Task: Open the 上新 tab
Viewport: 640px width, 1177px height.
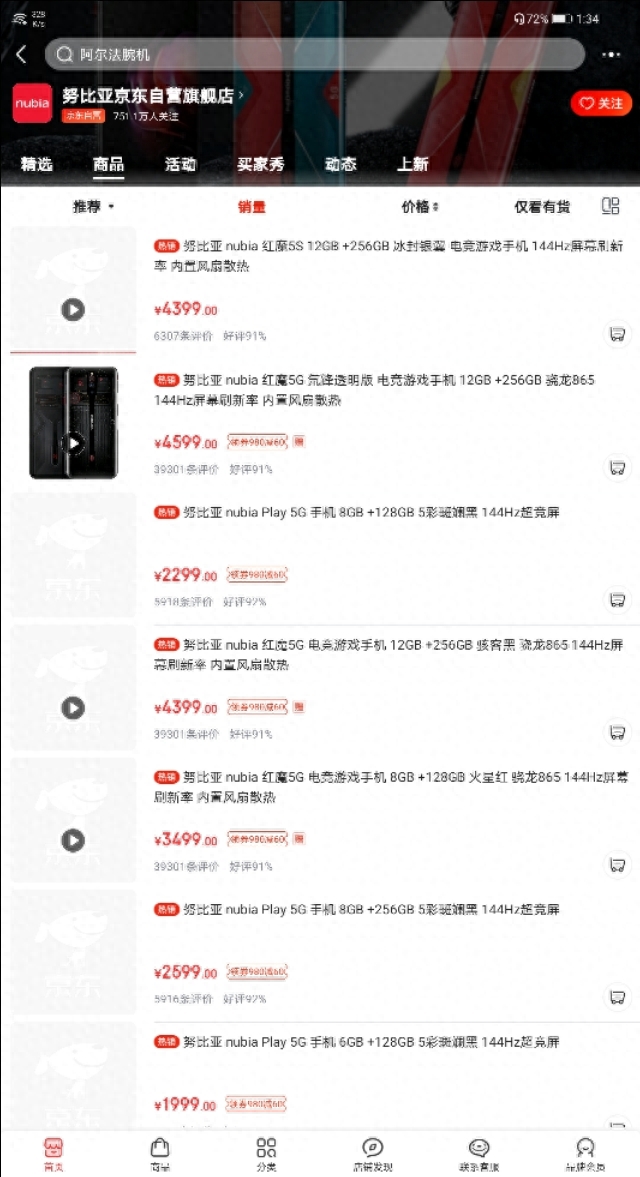Action: [412, 164]
